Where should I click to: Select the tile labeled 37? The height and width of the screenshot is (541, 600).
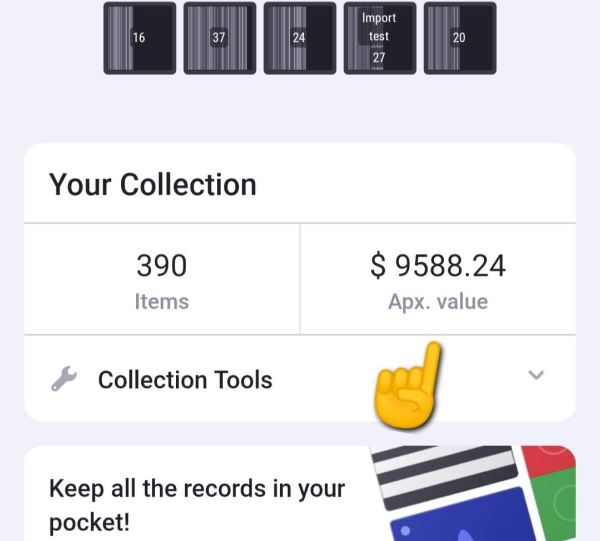coord(219,38)
